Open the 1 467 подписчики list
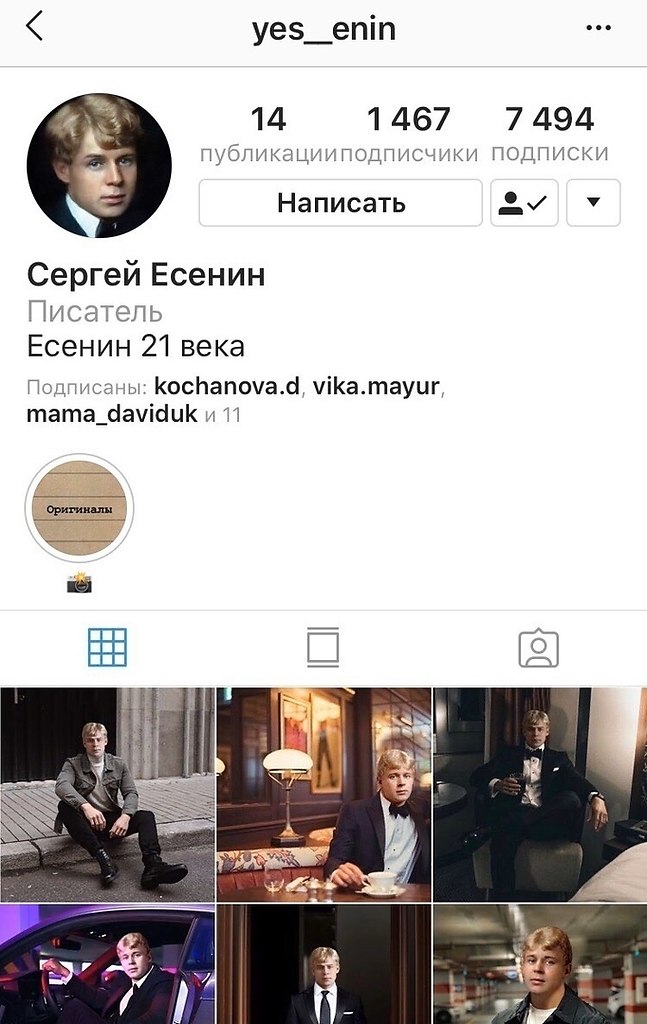Image resolution: width=647 pixels, height=1024 pixels. 409,134
